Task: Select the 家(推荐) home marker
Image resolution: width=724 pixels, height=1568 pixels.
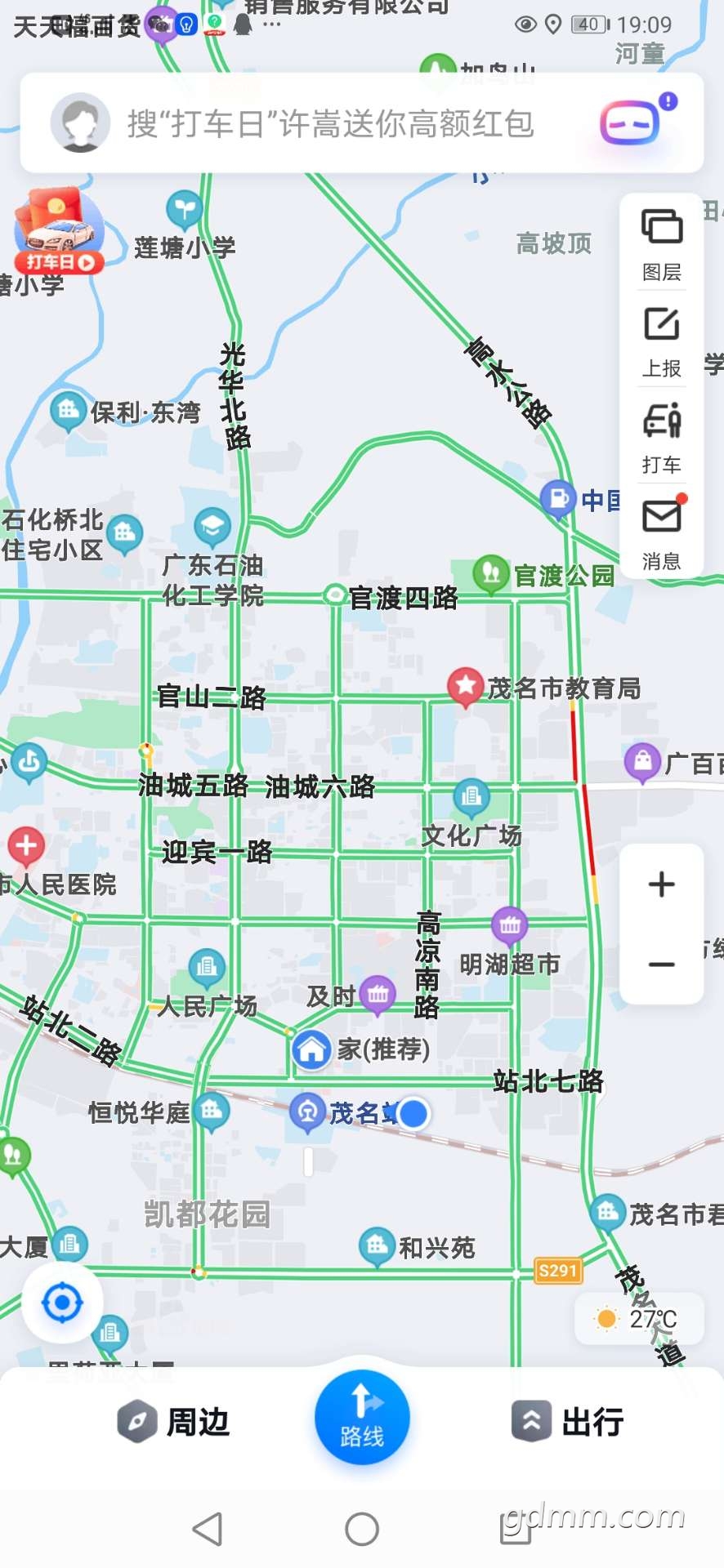Action: click(311, 1049)
